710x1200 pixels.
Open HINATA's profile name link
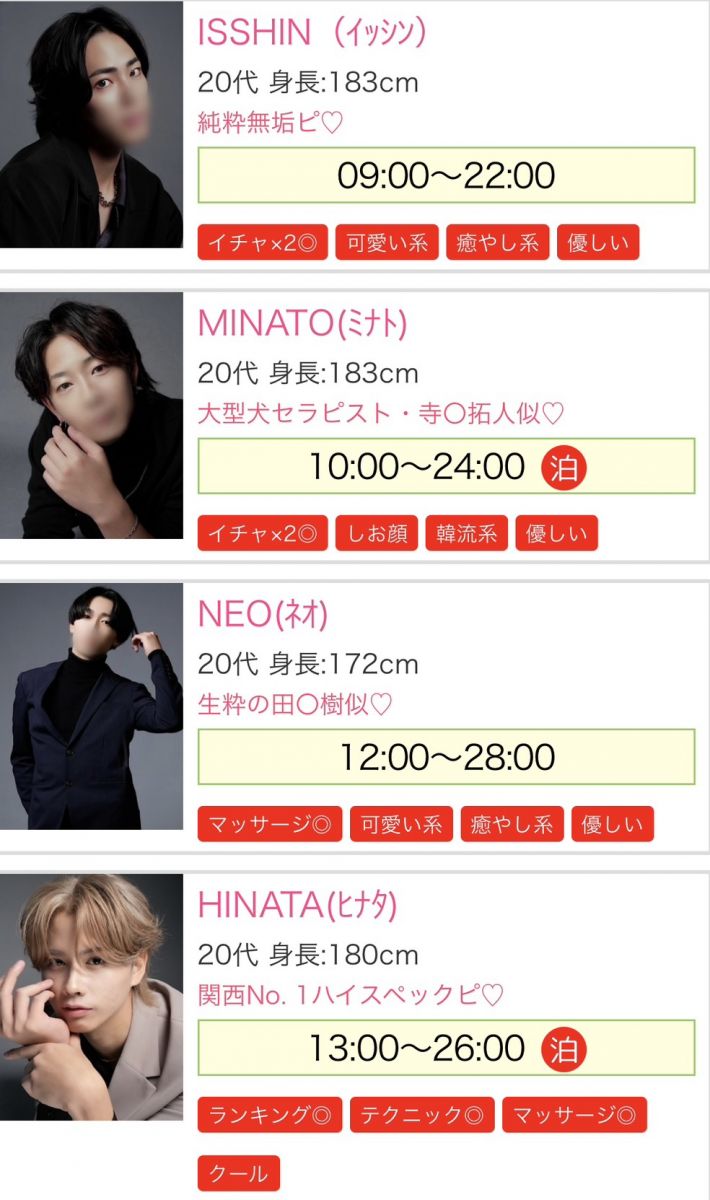[297, 904]
